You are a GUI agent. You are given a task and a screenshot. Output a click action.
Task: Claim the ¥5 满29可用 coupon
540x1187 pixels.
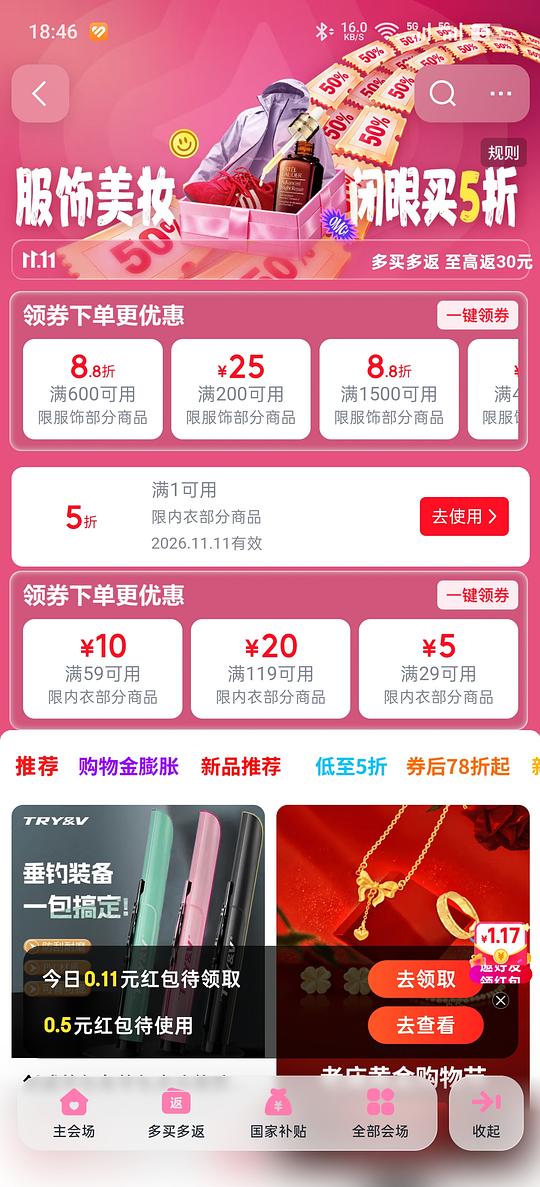click(439, 668)
